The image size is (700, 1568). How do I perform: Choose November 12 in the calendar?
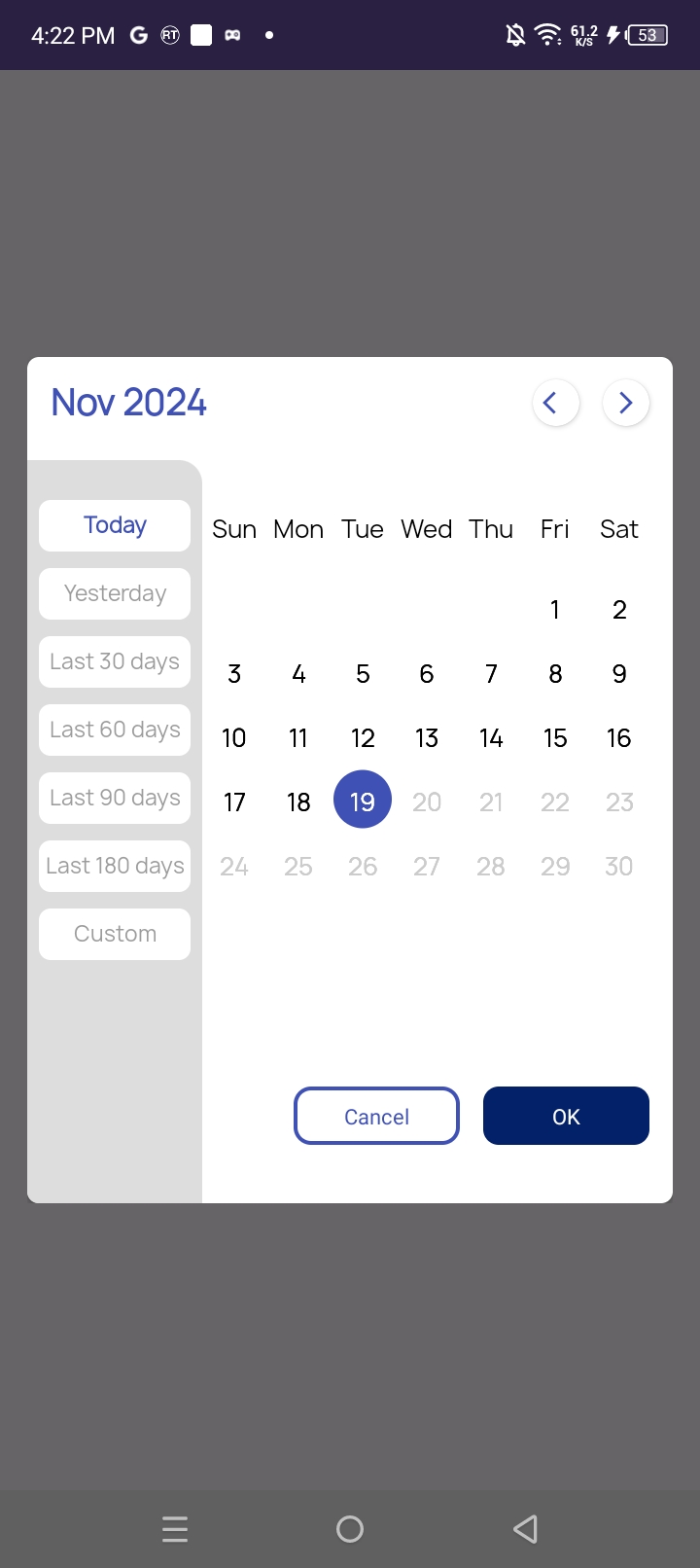coord(363,738)
